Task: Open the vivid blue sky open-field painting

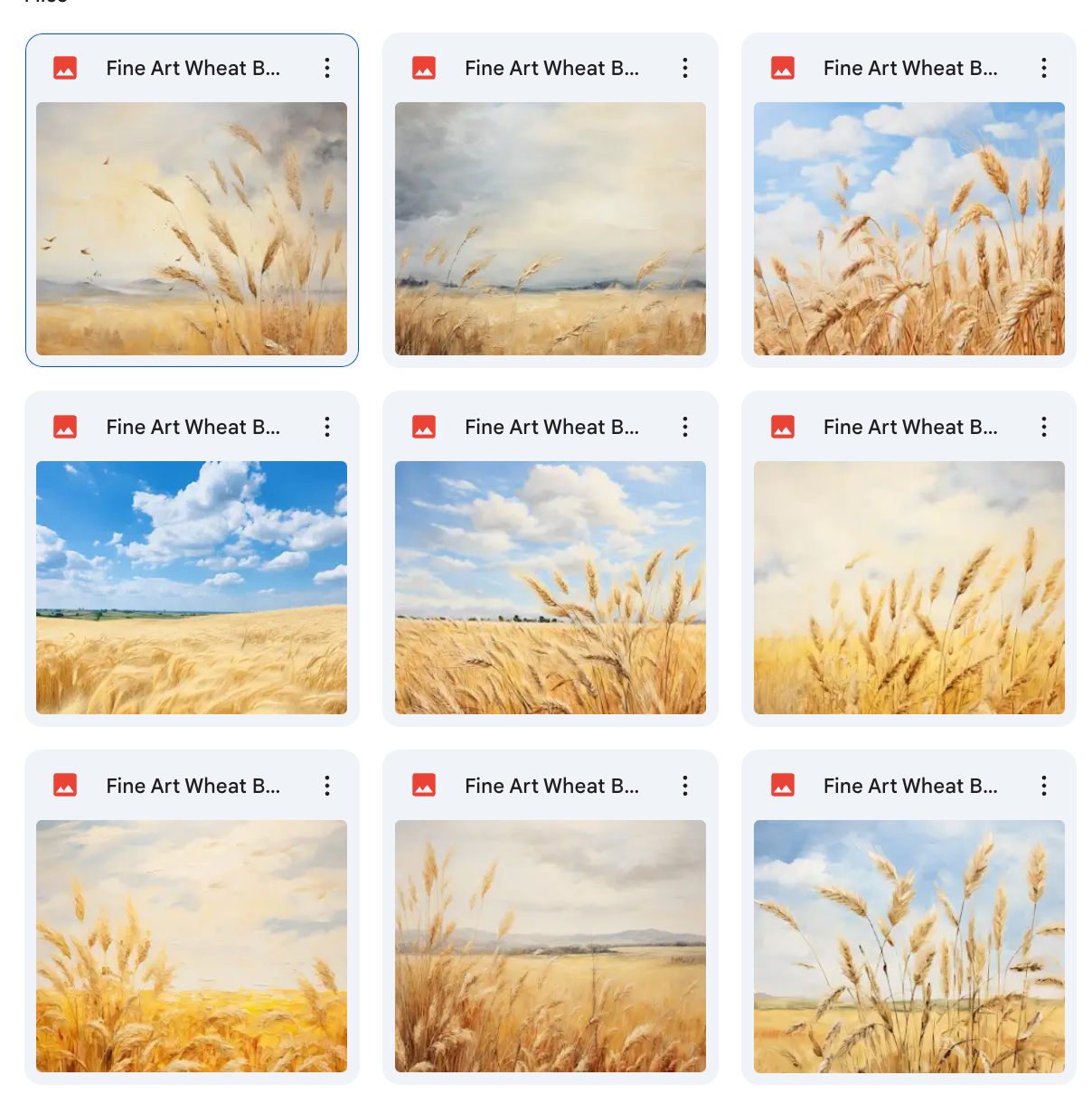Action: click(x=192, y=587)
